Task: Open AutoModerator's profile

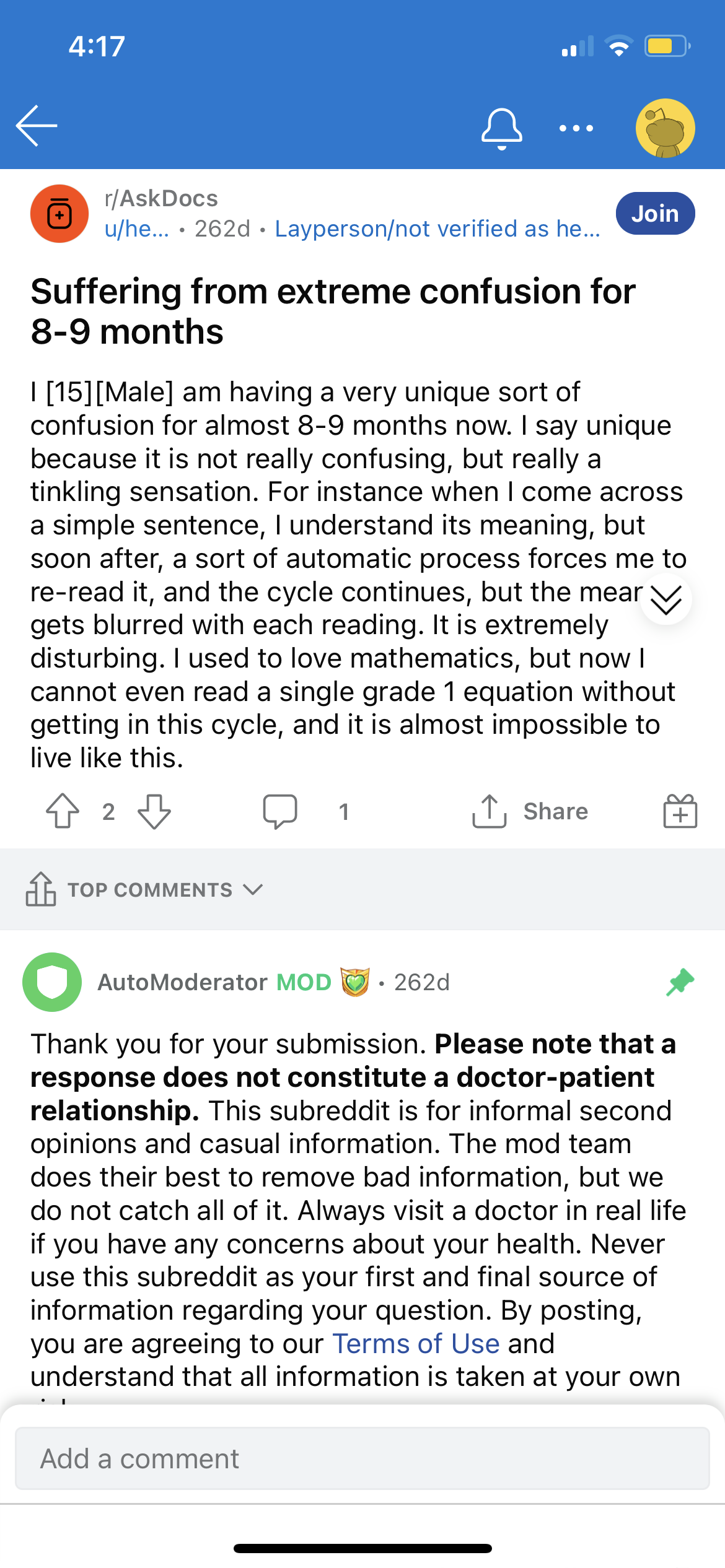Action: tap(182, 982)
